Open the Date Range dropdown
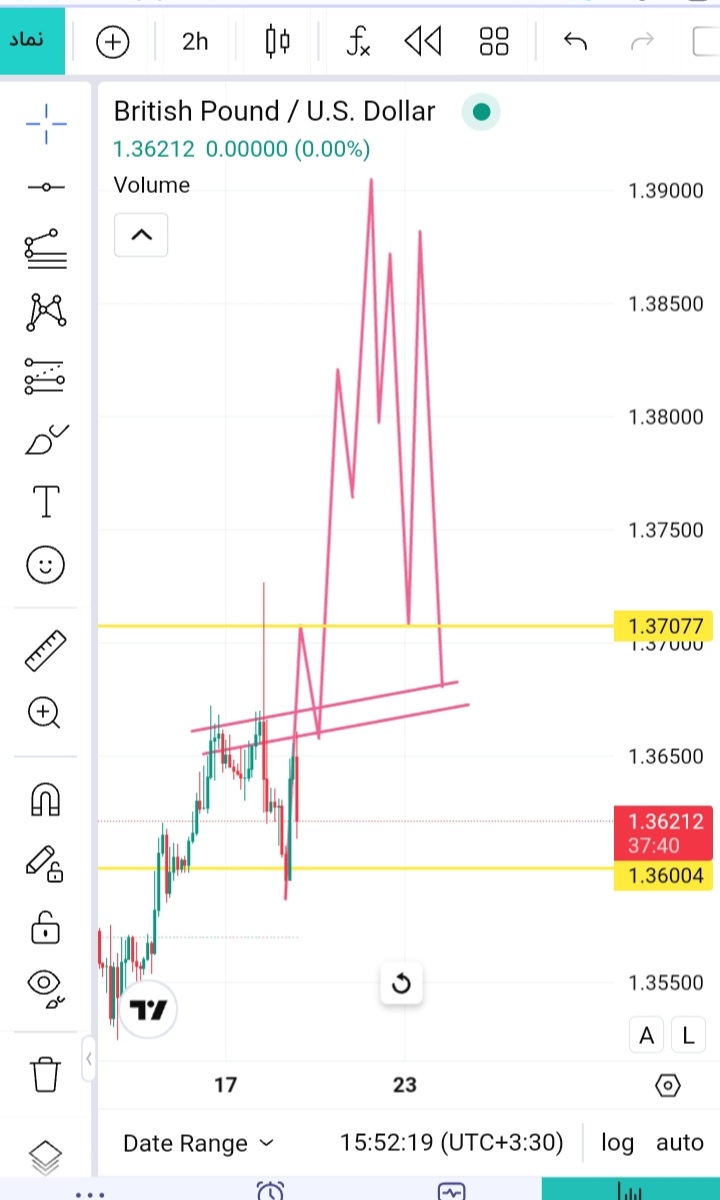Viewport: 720px width, 1200px height. pos(197,1143)
